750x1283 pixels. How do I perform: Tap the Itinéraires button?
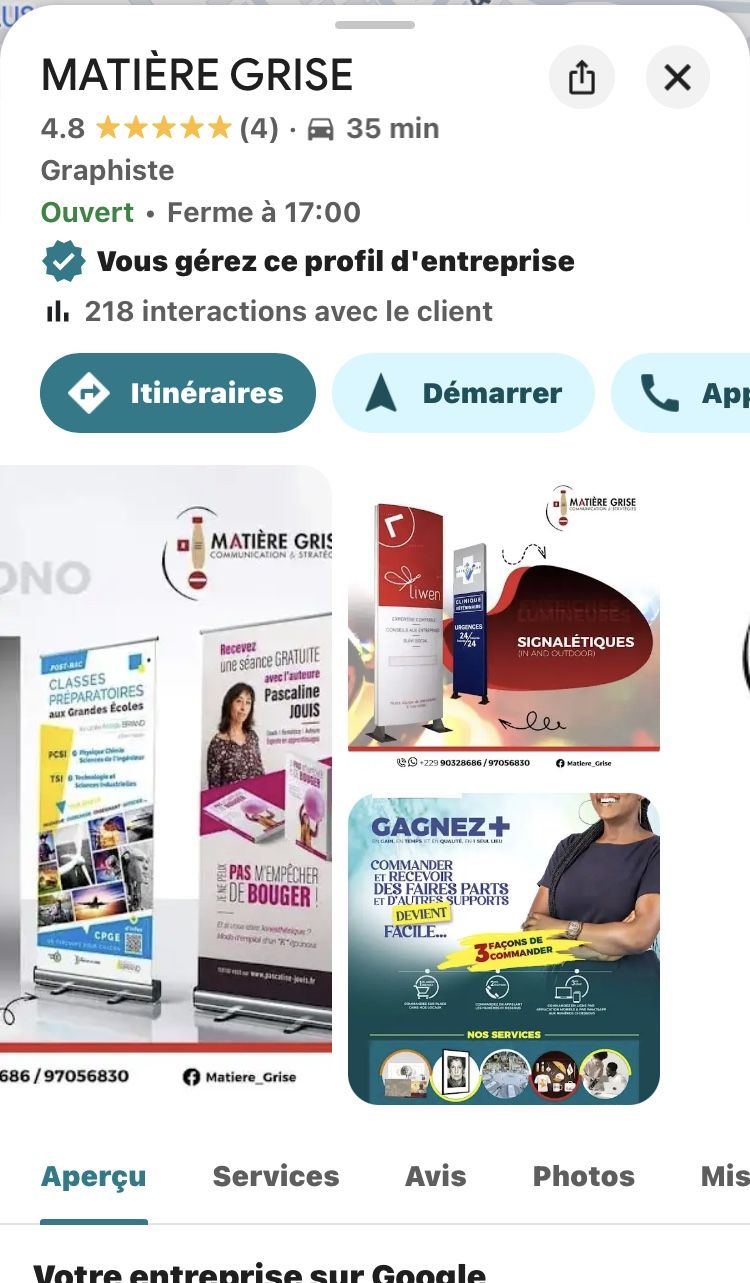178,393
